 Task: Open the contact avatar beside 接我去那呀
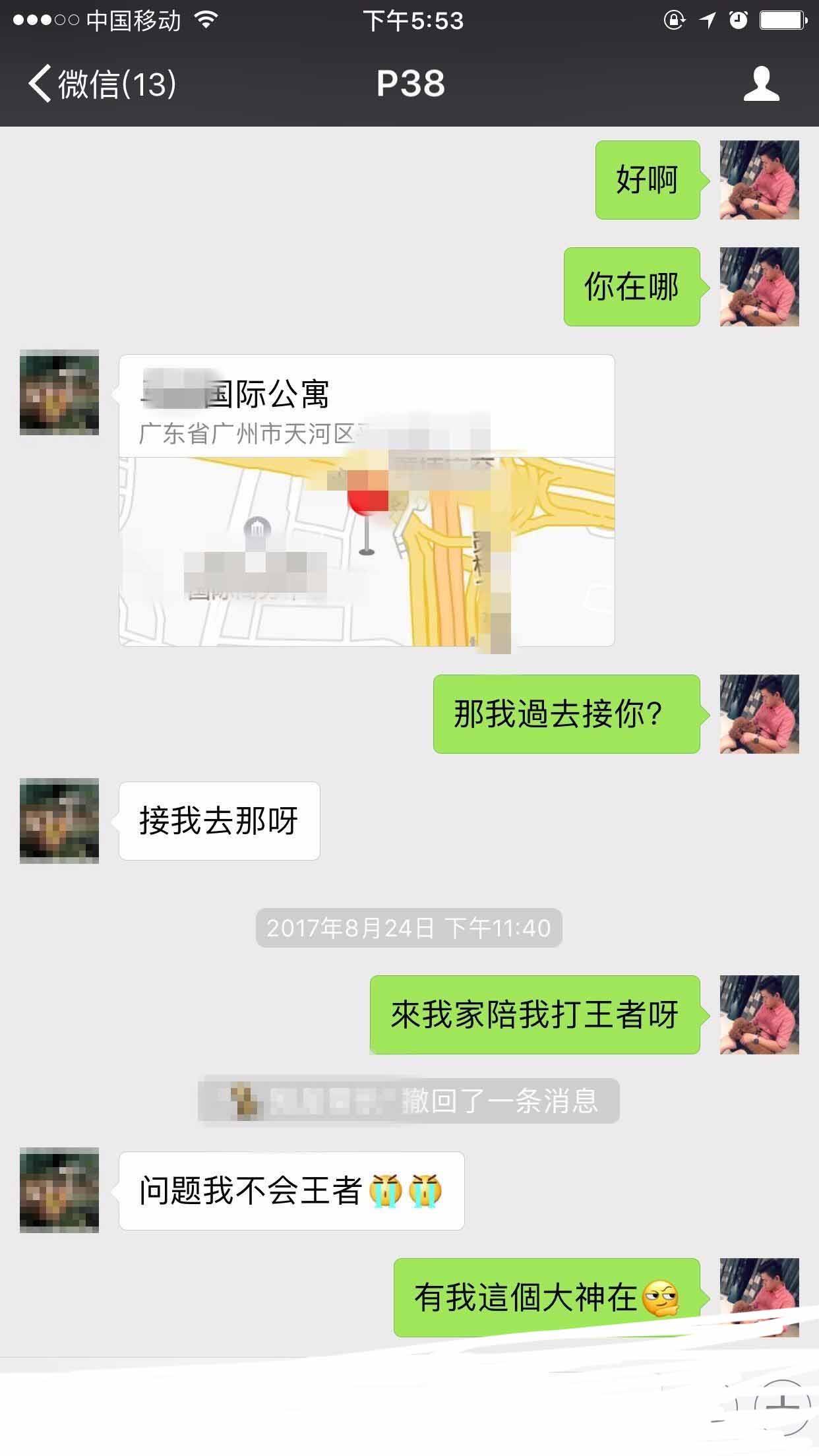point(59,821)
